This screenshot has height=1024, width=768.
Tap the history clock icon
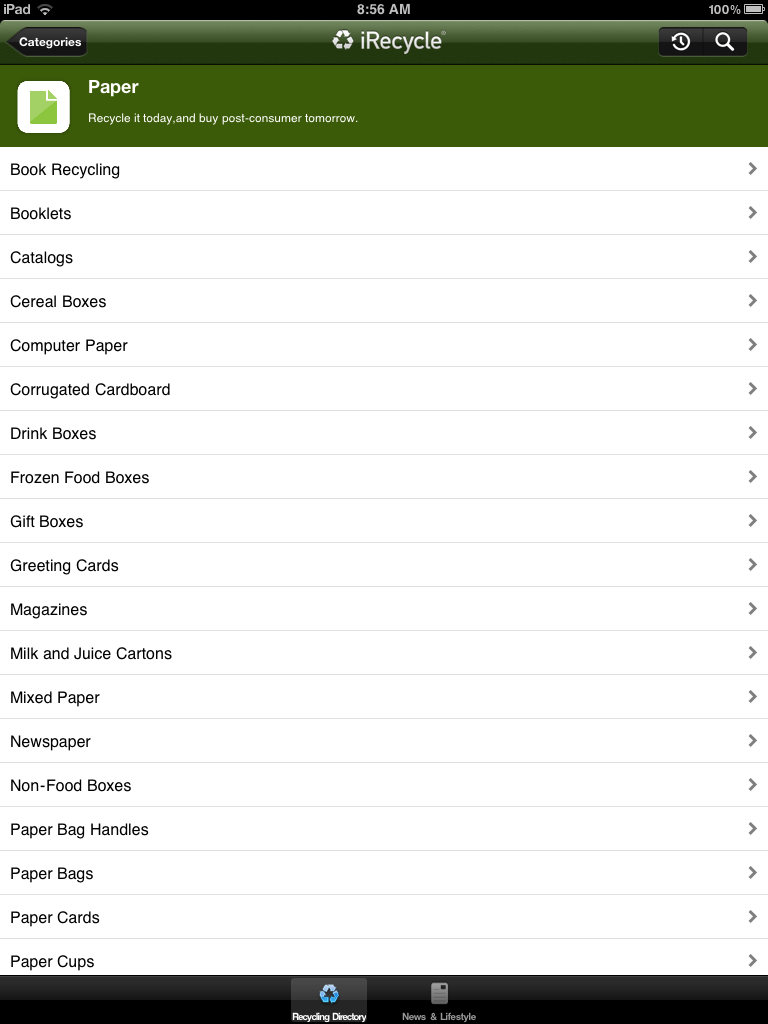click(x=681, y=41)
